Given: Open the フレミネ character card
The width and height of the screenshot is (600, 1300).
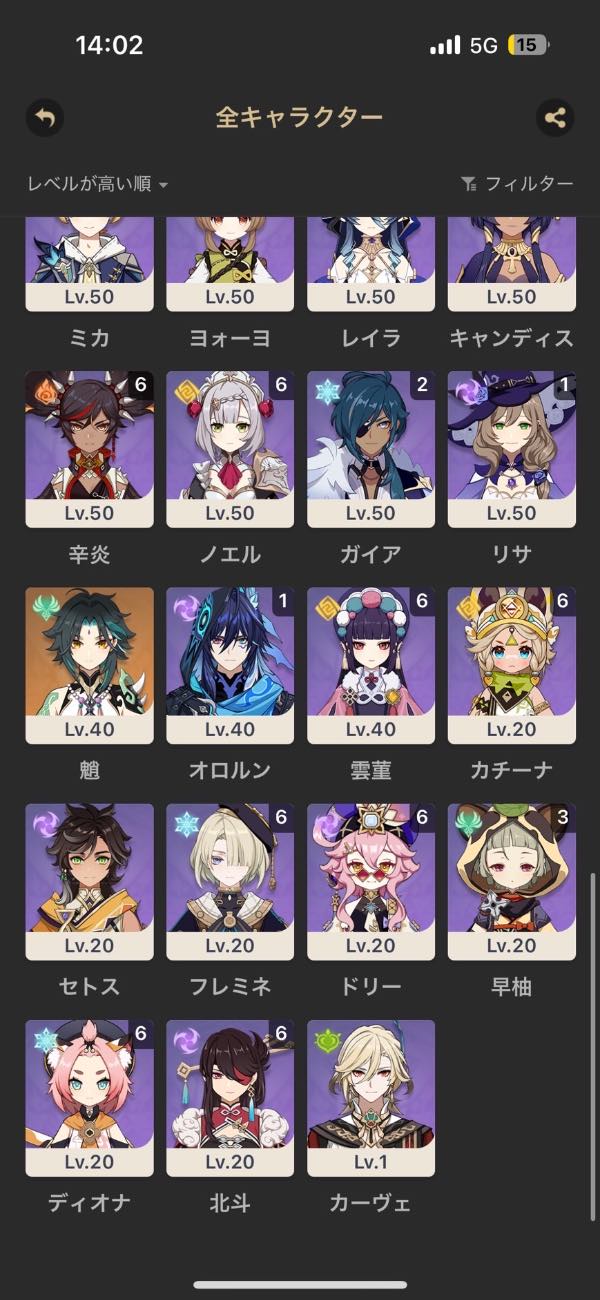Looking at the screenshot, I should (230, 881).
